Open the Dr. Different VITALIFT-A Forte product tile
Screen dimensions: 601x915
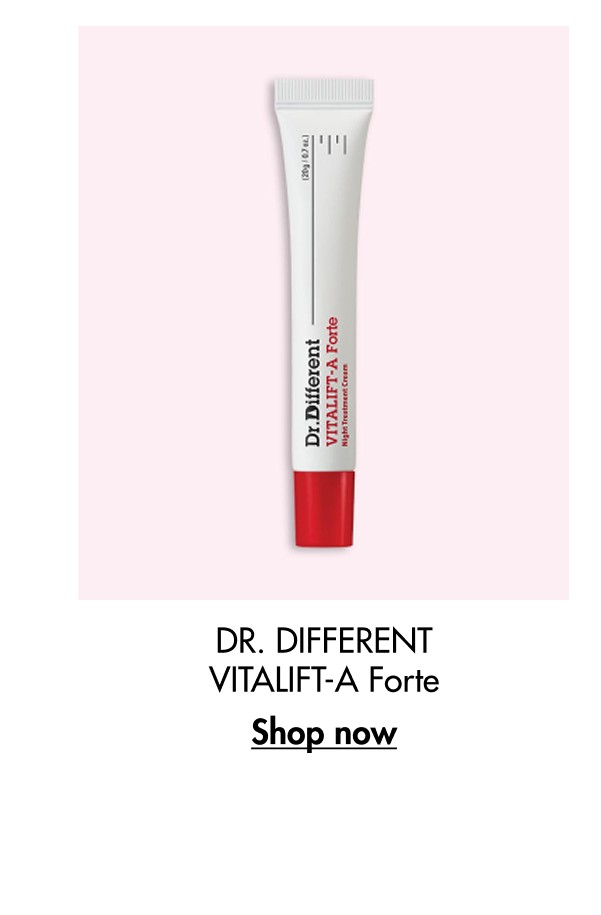(323, 313)
